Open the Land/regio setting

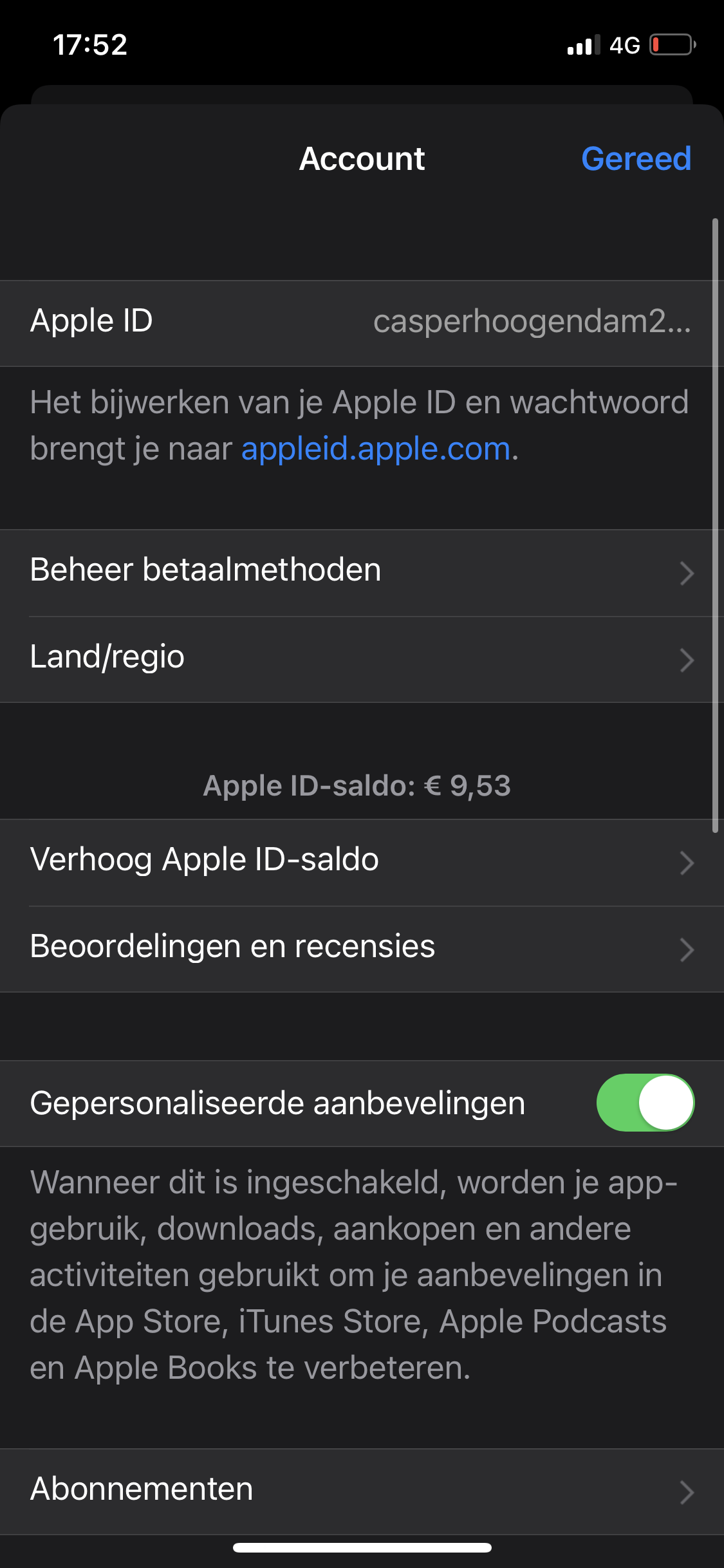point(360,658)
